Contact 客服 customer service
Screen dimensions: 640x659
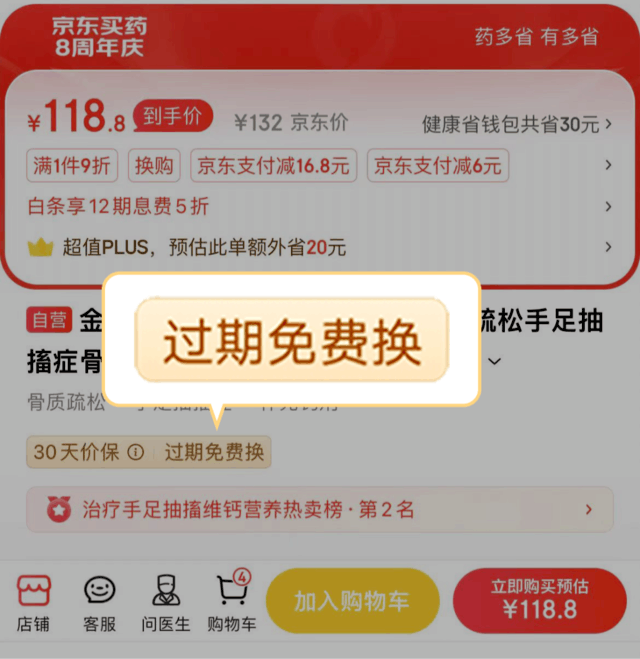[99, 604]
